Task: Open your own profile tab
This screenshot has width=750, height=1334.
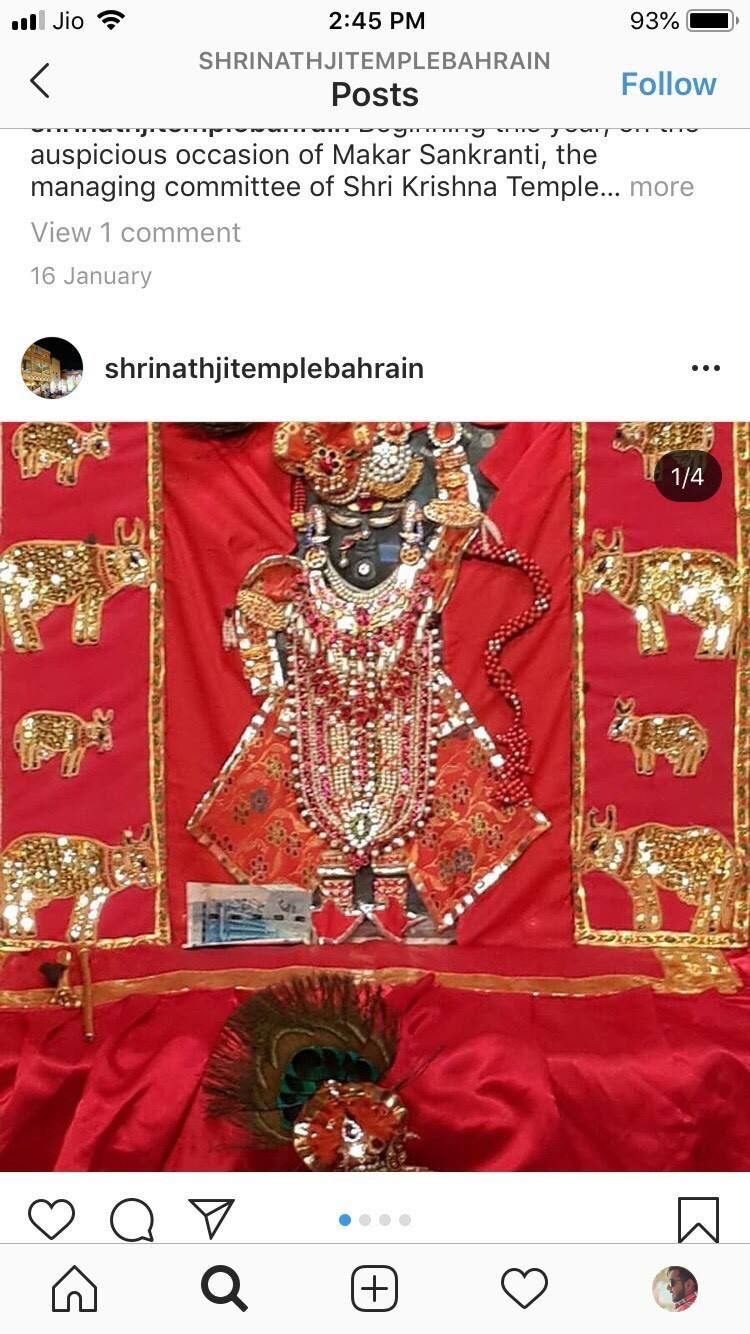Action: (674, 1289)
